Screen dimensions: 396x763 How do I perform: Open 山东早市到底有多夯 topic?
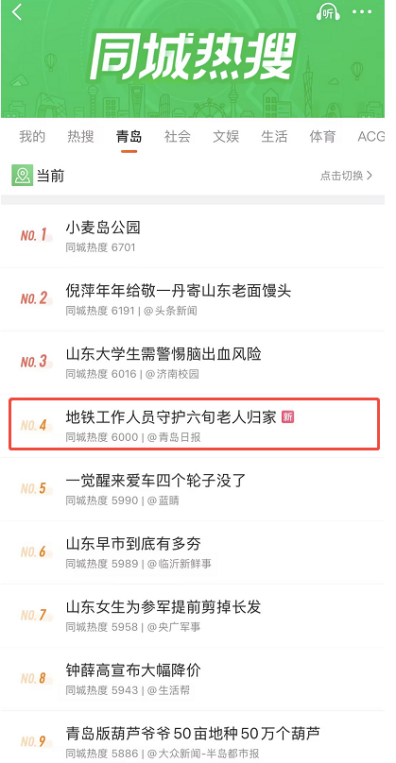193,552
